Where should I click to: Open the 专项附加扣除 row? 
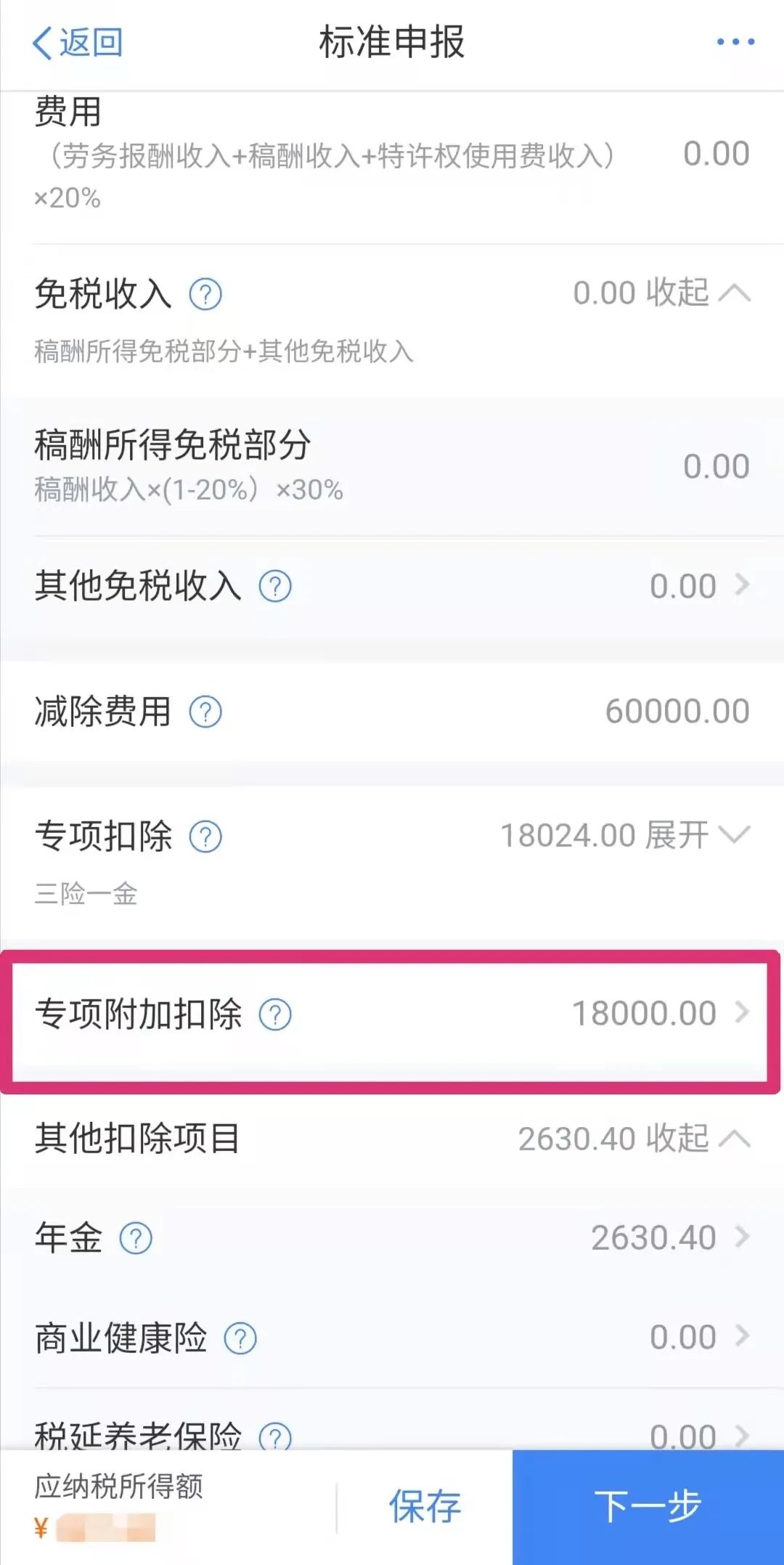(392, 1014)
